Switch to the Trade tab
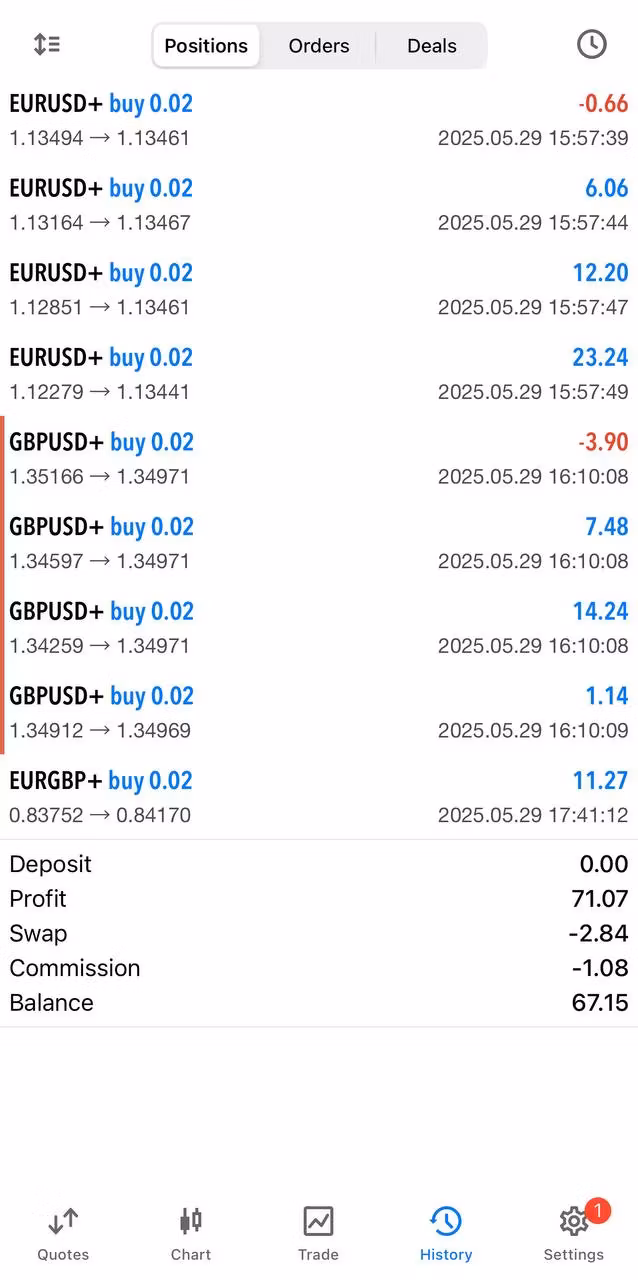638x1280 pixels. [x=318, y=1233]
